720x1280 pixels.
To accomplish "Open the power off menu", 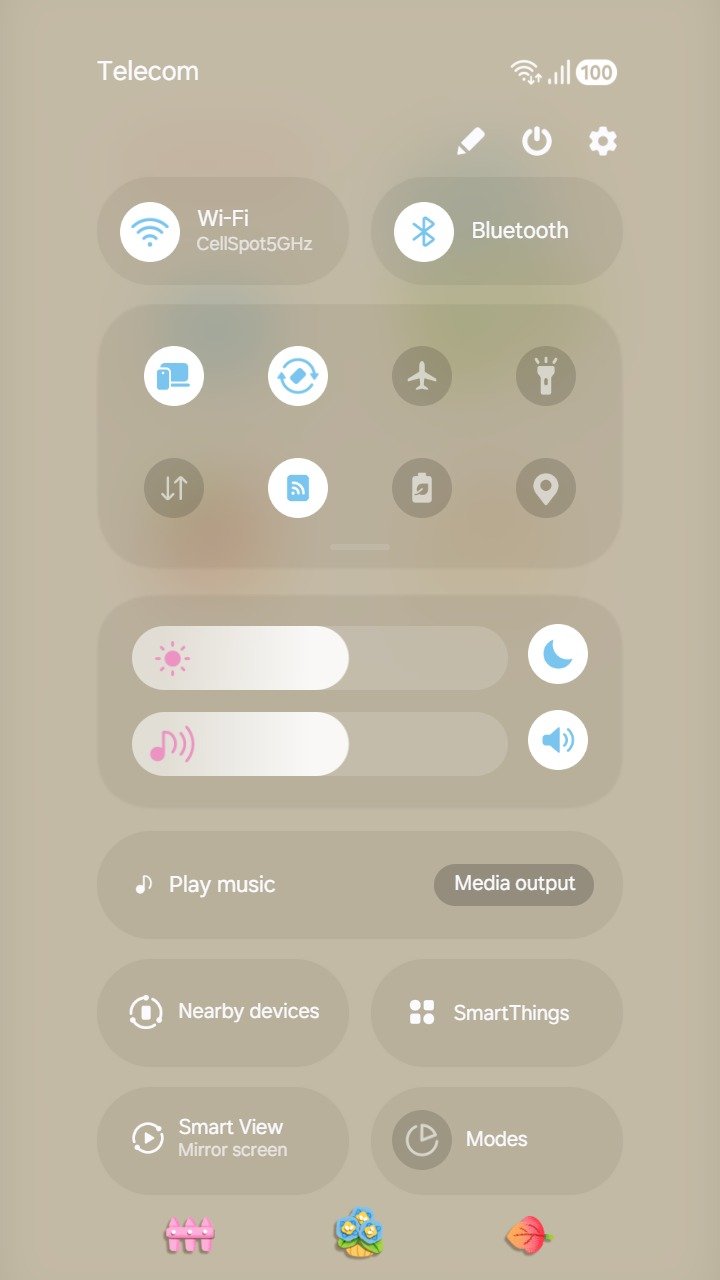I will pos(537,142).
